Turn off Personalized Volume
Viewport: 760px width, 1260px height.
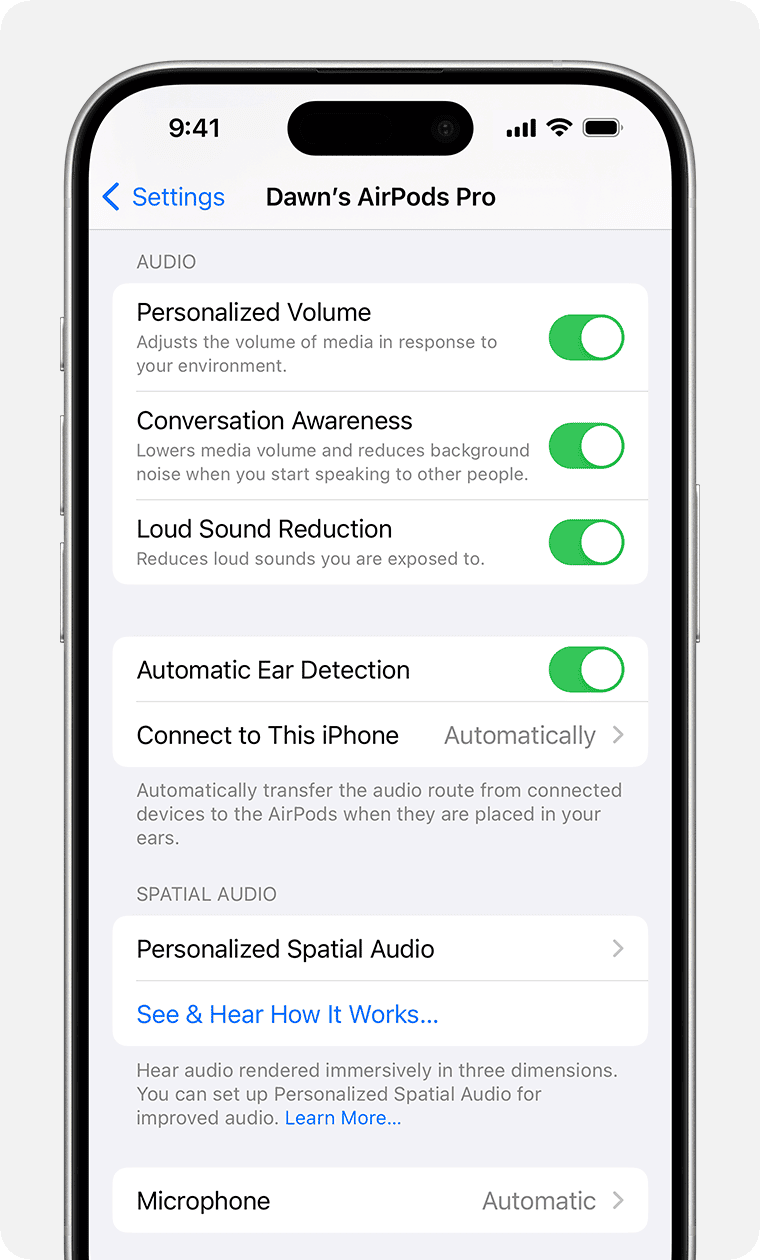(x=586, y=338)
